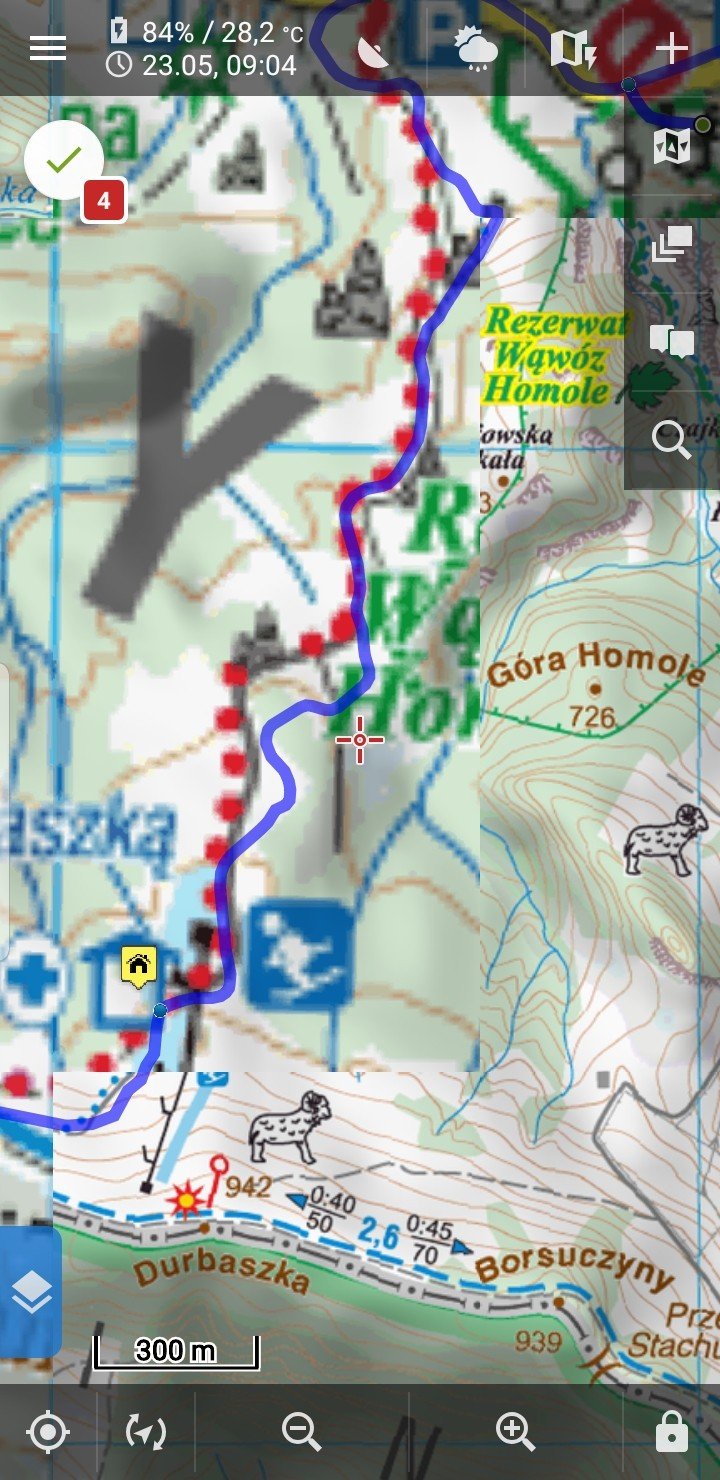Open the blue layers panel button
Screen dimensions: 720x1480
coord(31,1292)
